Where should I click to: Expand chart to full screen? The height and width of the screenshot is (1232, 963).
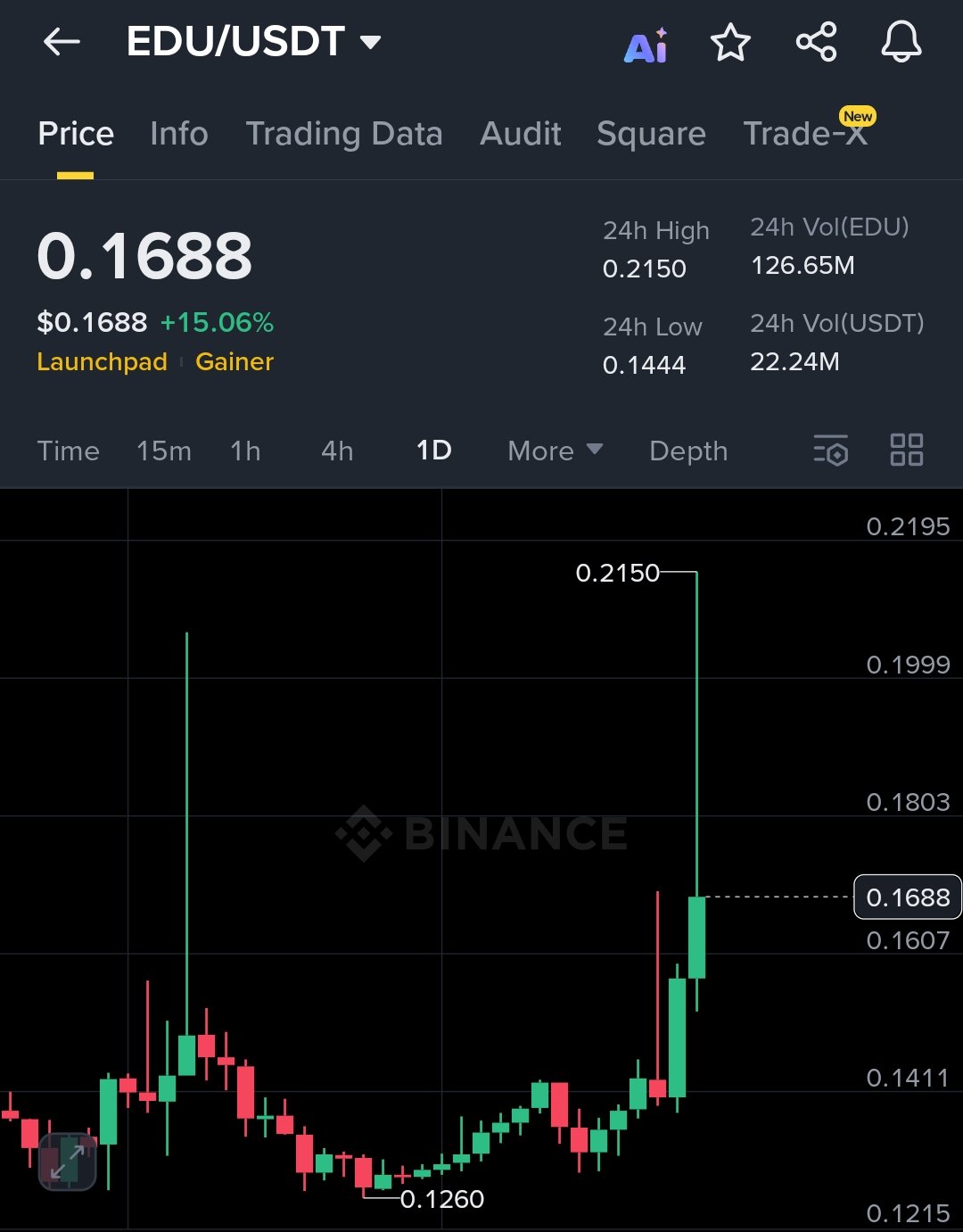click(x=67, y=1162)
